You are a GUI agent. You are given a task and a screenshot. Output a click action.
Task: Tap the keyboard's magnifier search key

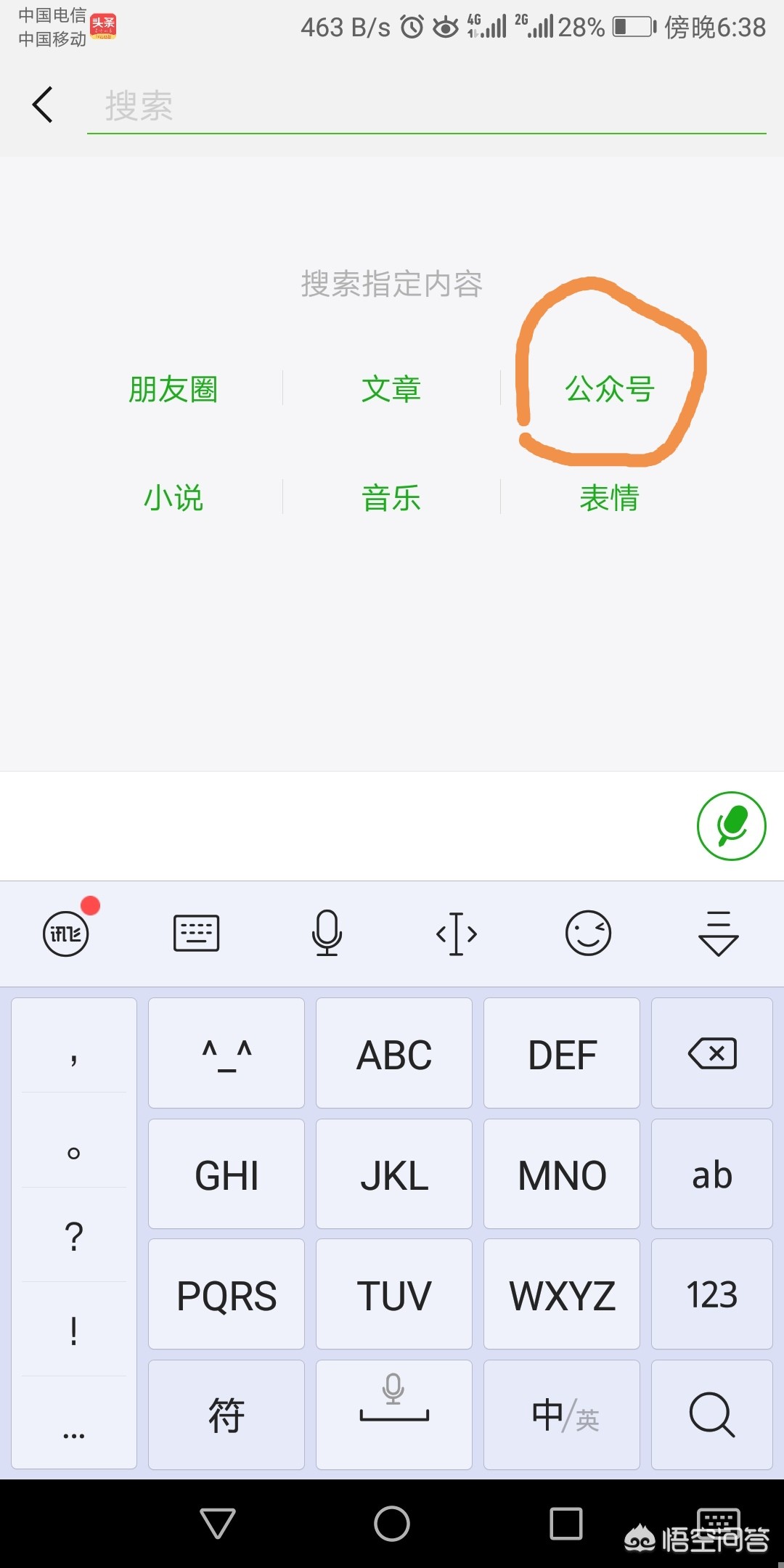(711, 1415)
